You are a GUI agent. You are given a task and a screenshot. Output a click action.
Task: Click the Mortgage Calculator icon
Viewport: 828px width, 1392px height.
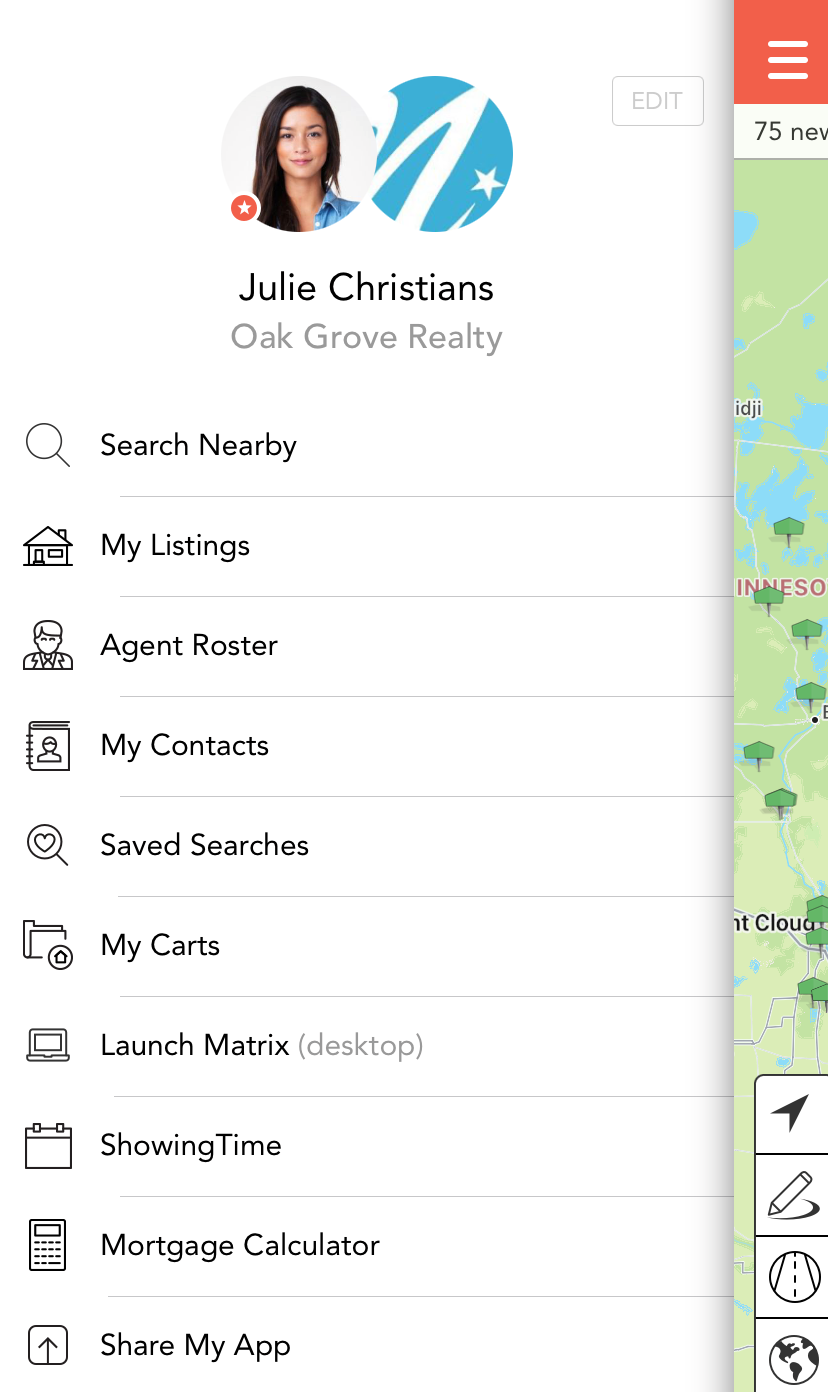tap(47, 1245)
